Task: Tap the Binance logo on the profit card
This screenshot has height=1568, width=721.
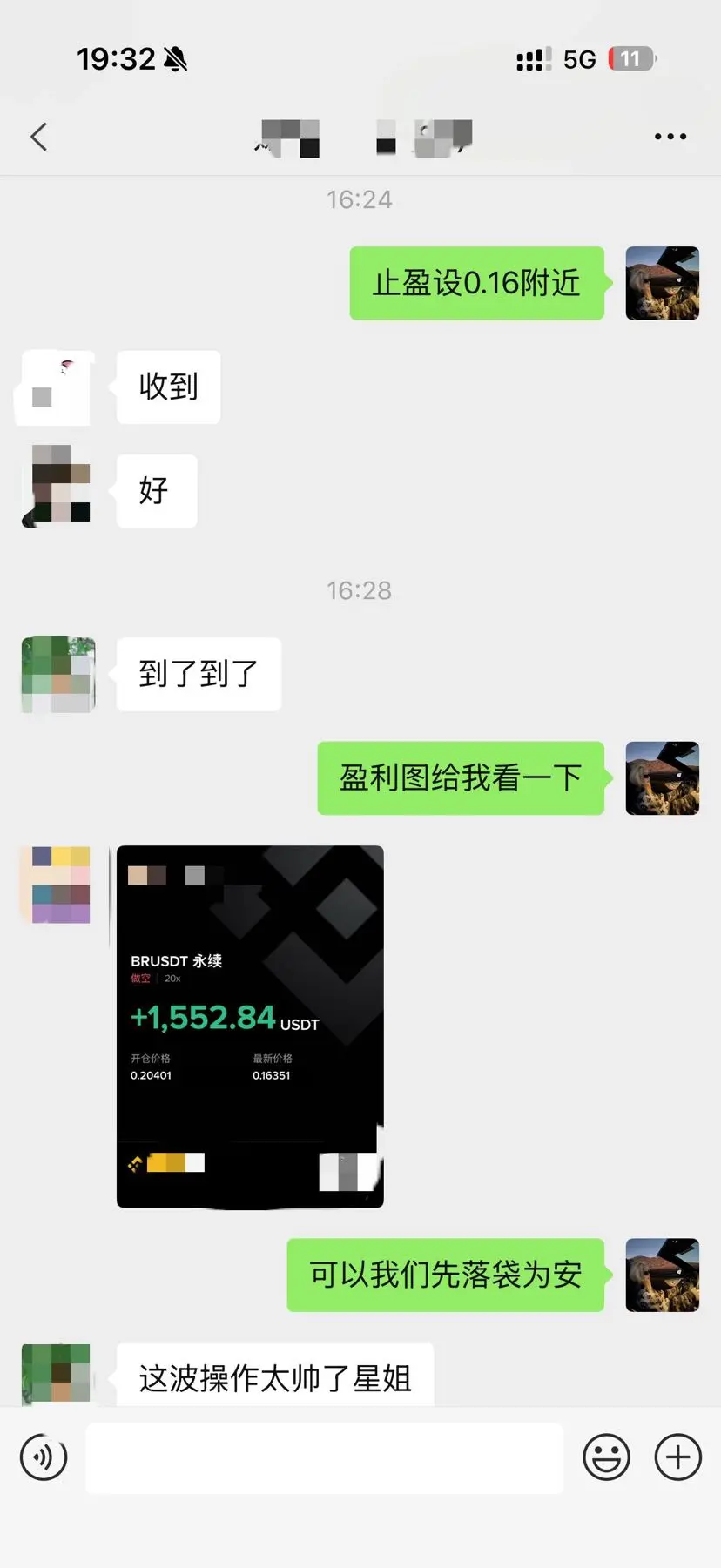Action: tap(135, 1162)
